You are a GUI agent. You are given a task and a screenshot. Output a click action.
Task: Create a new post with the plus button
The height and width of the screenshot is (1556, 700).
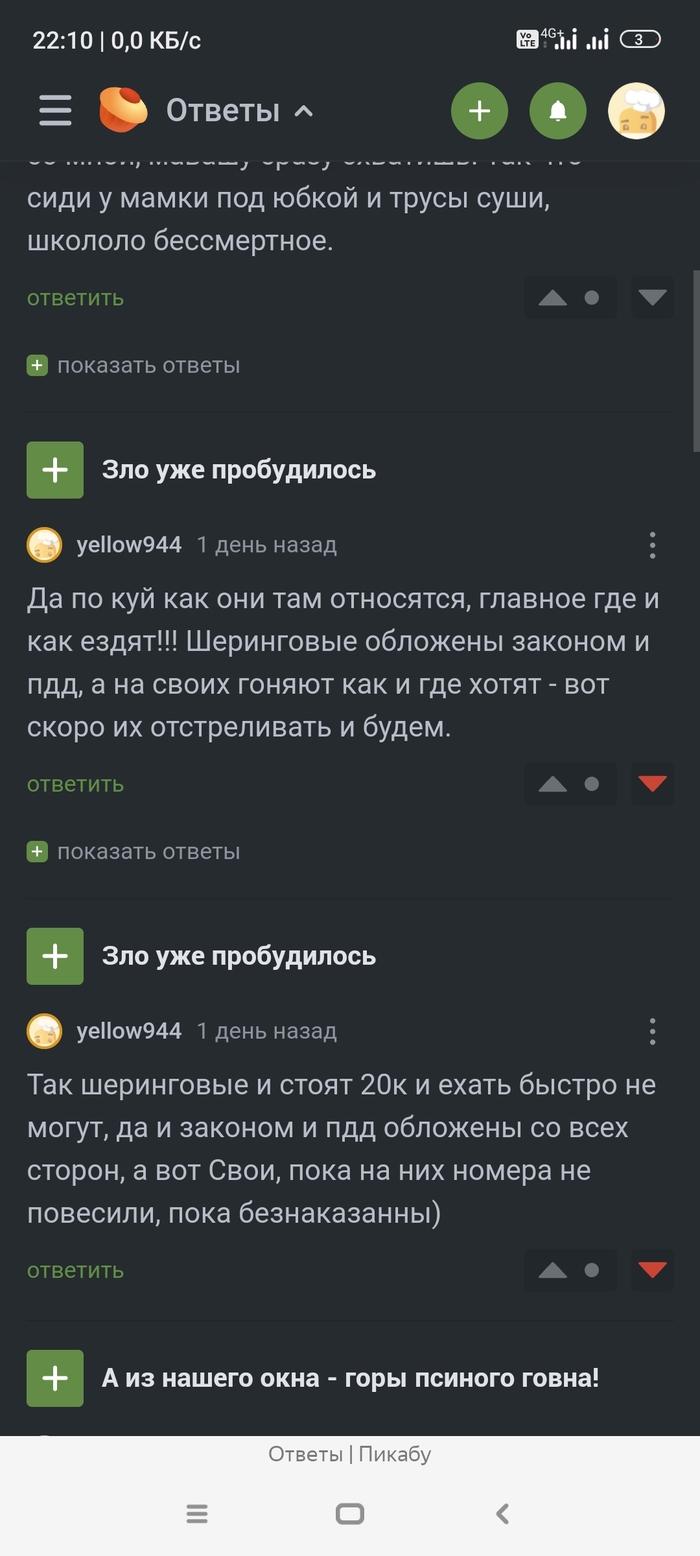click(x=479, y=111)
